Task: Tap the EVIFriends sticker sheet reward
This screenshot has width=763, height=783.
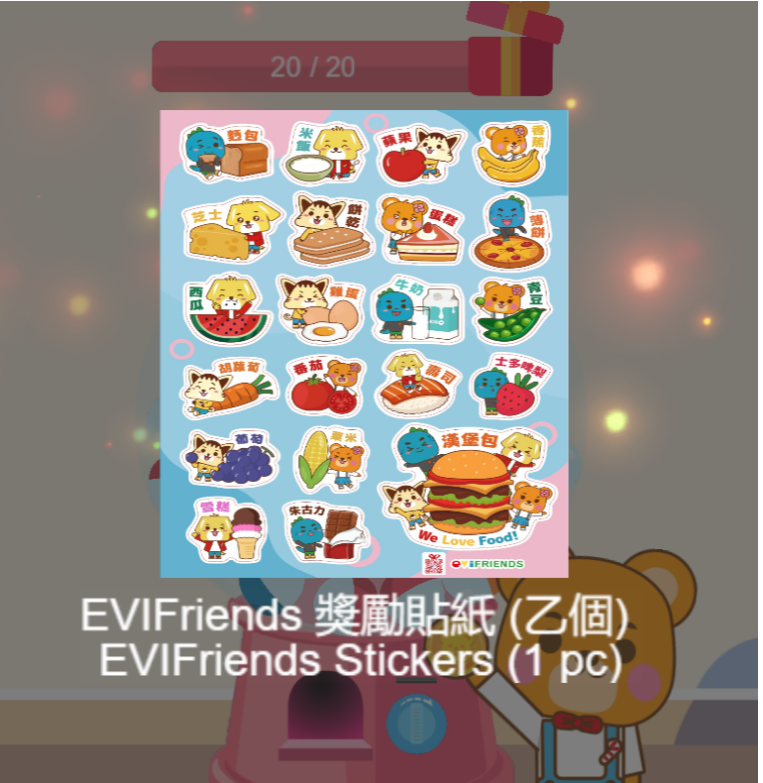Action: point(364,343)
